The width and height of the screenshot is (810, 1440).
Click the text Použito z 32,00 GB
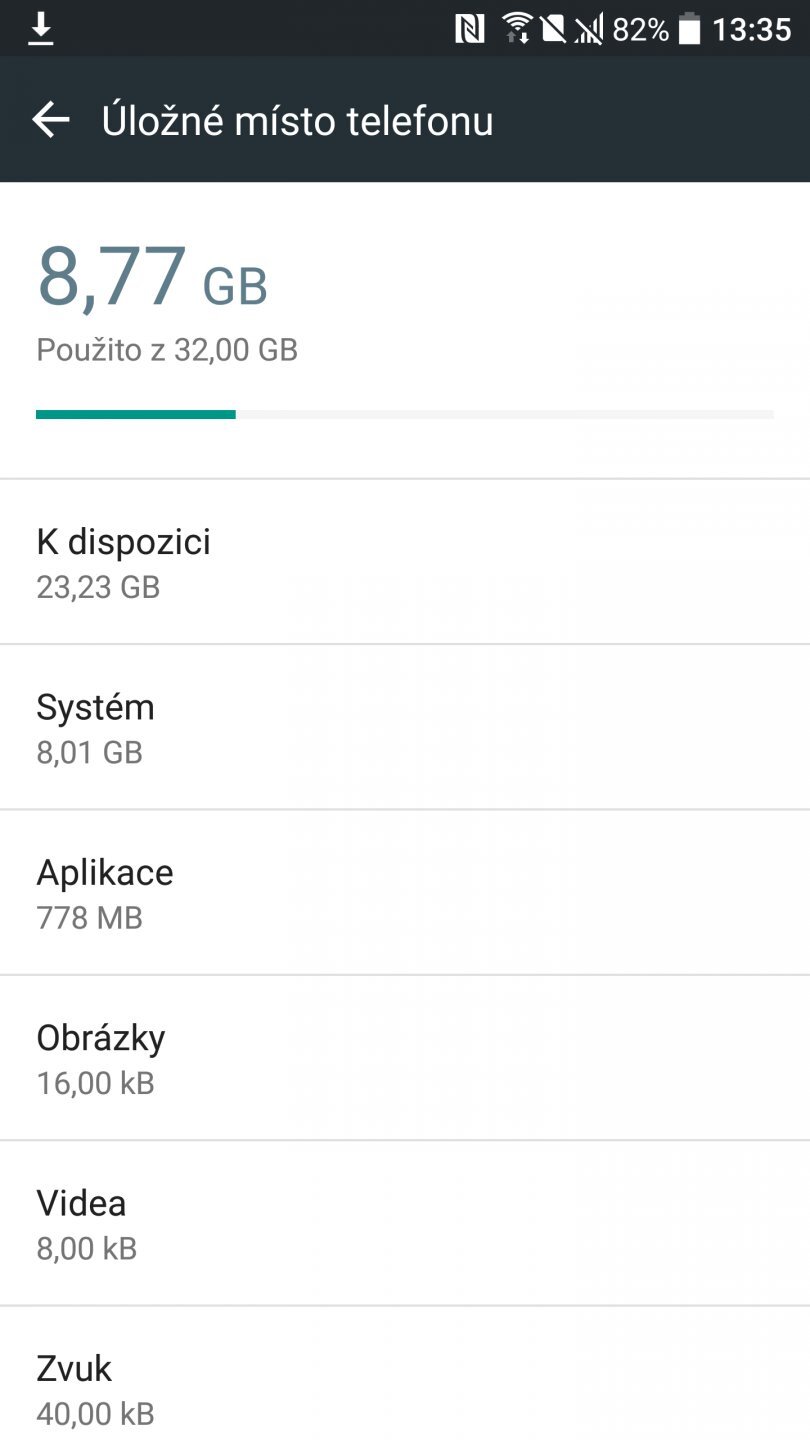pyautogui.click(x=167, y=350)
